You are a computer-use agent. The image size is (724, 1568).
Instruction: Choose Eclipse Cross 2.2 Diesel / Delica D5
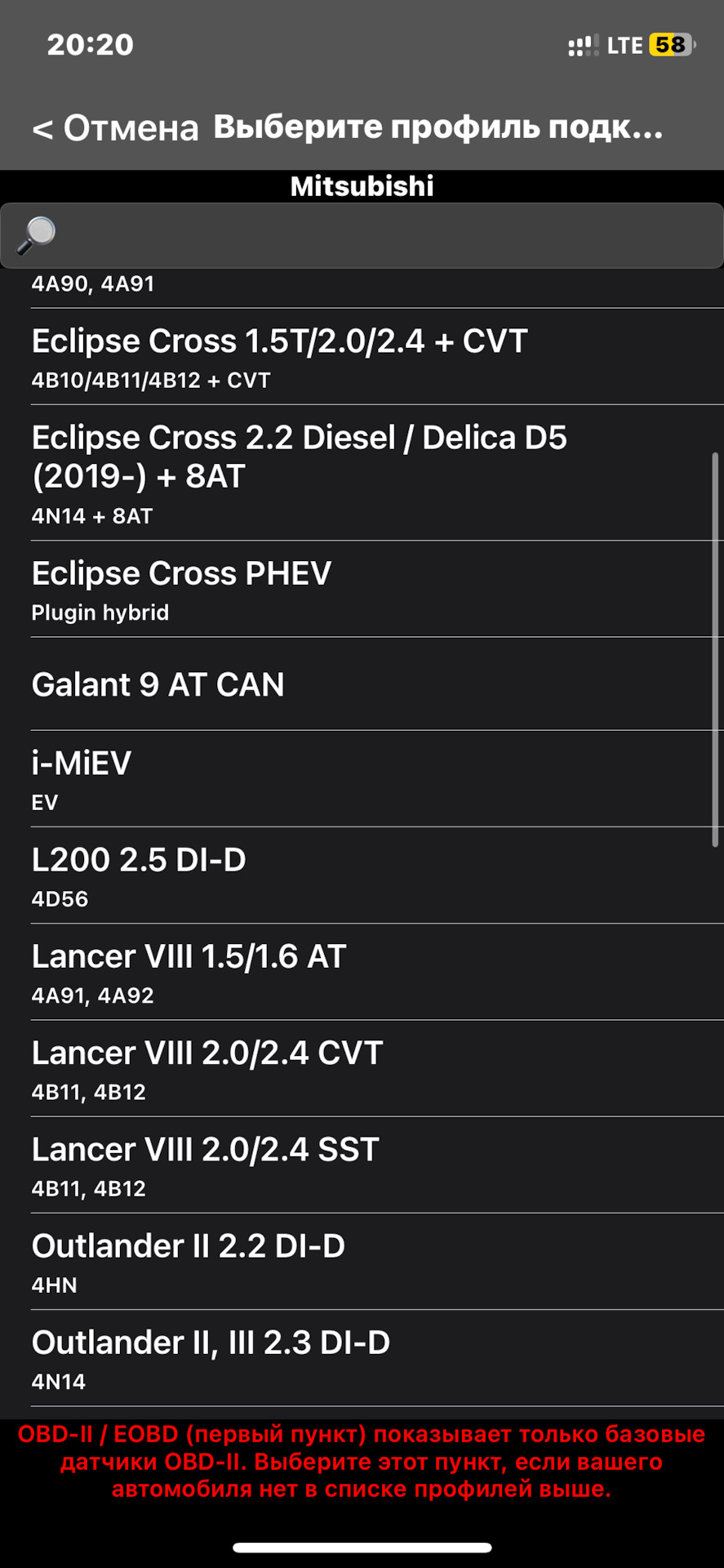[362, 473]
